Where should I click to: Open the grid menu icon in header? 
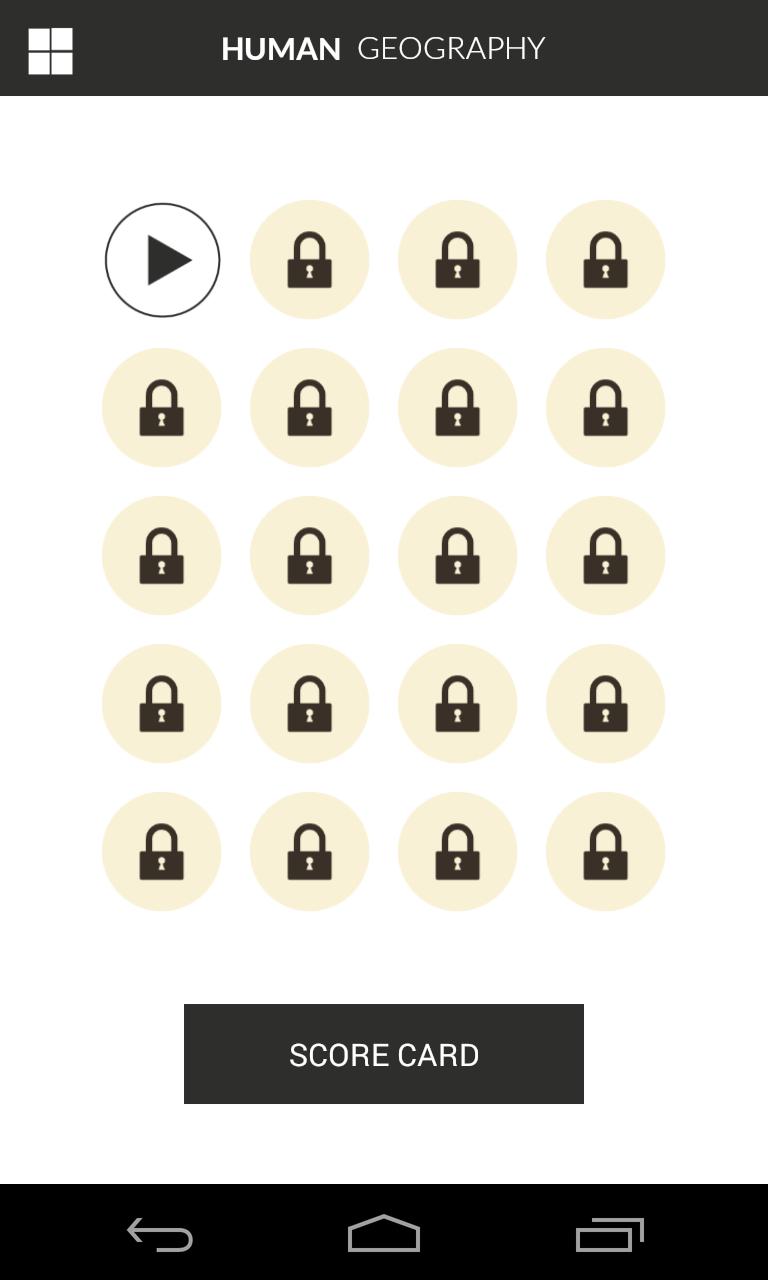pos(50,50)
